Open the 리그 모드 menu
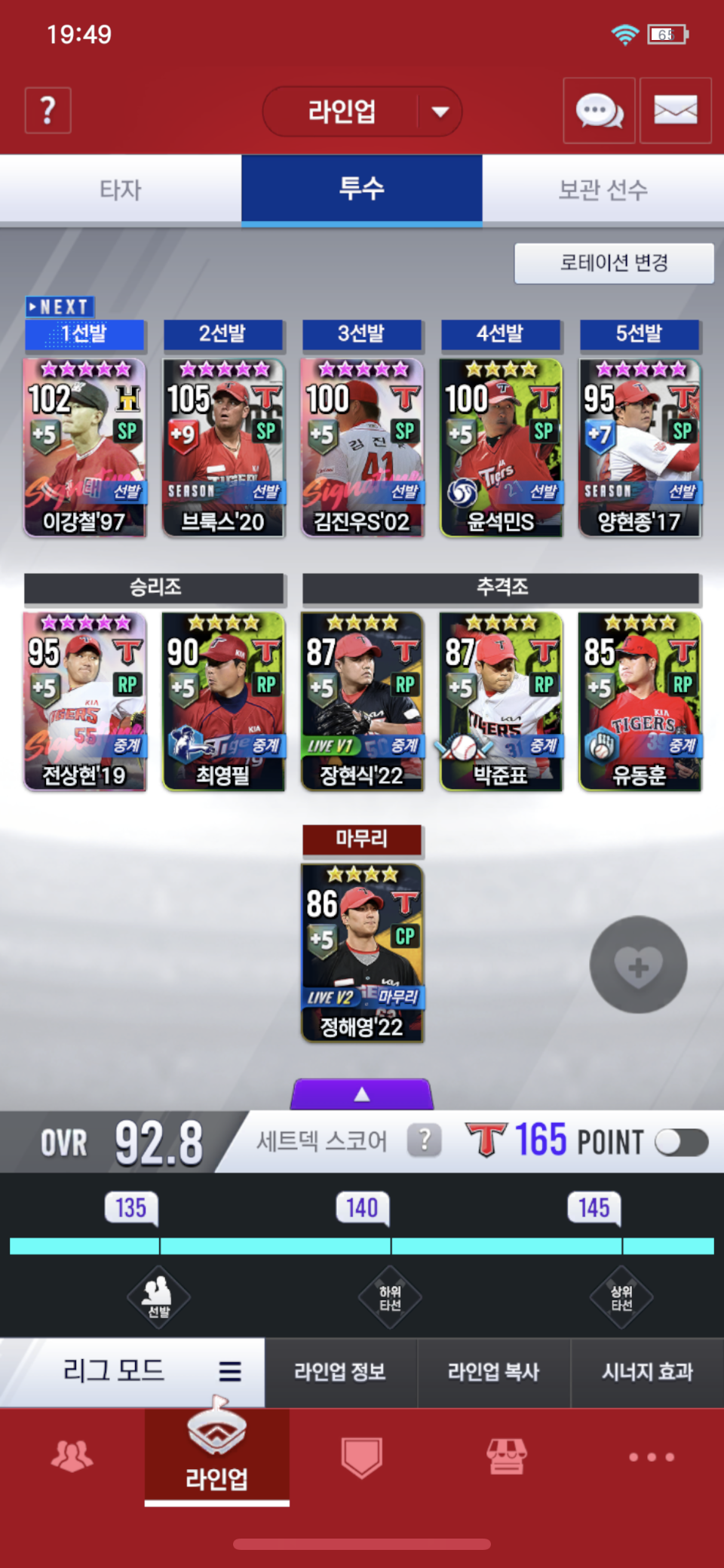This screenshot has width=724, height=1568. [x=132, y=1371]
